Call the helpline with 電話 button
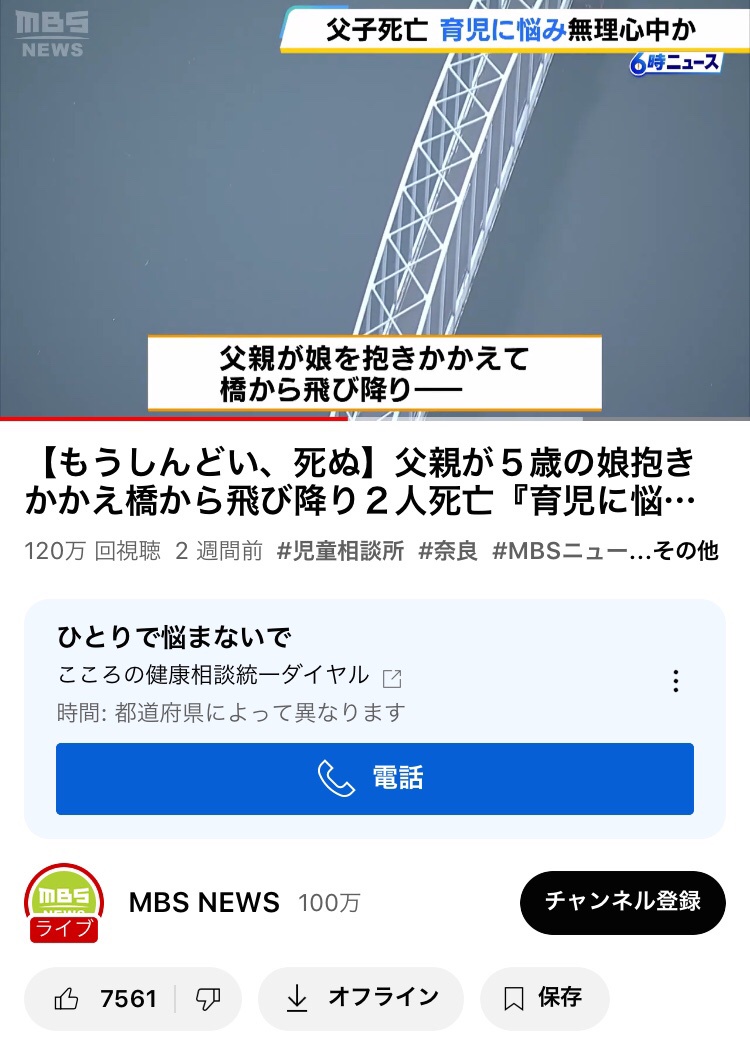The width and height of the screenshot is (750, 1048). point(375,778)
